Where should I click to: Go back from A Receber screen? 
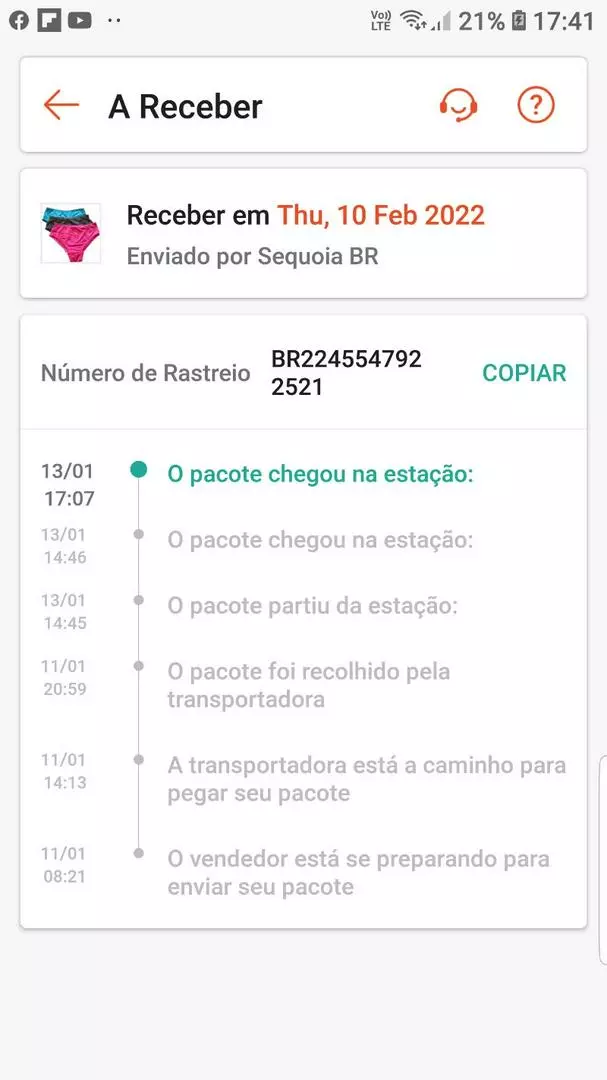[61, 105]
